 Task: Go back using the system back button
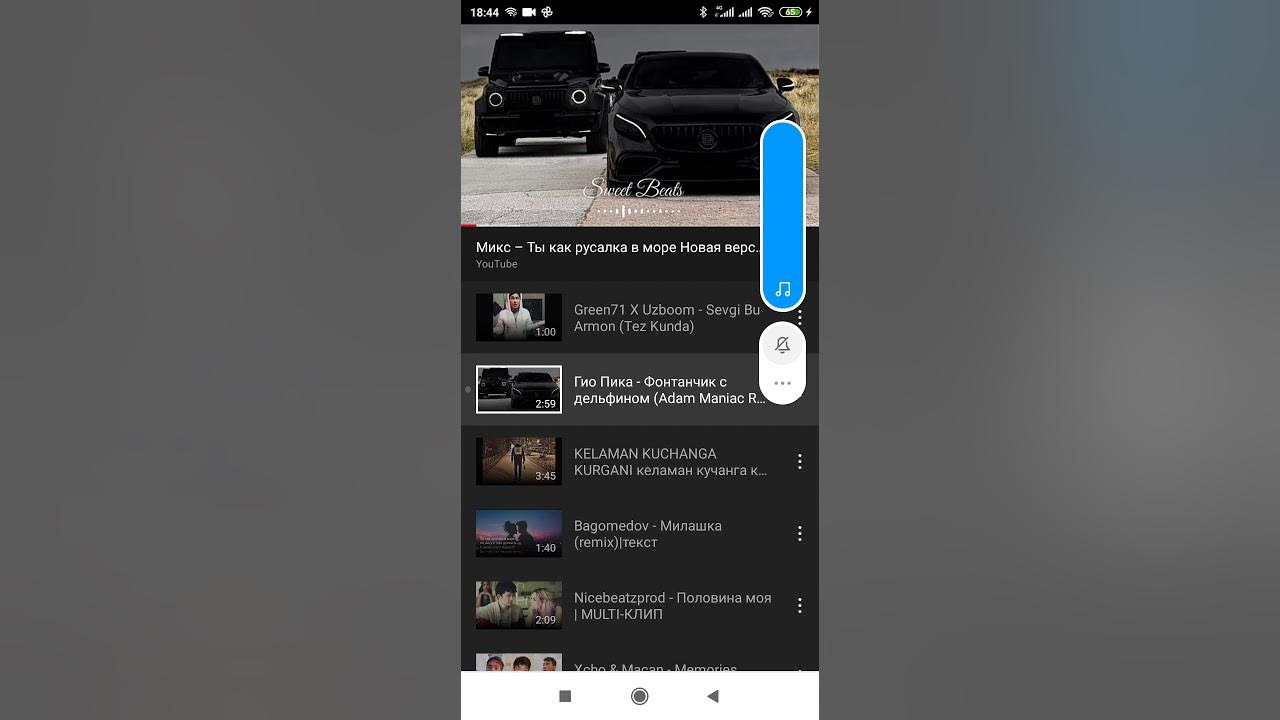(x=712, y=696)
